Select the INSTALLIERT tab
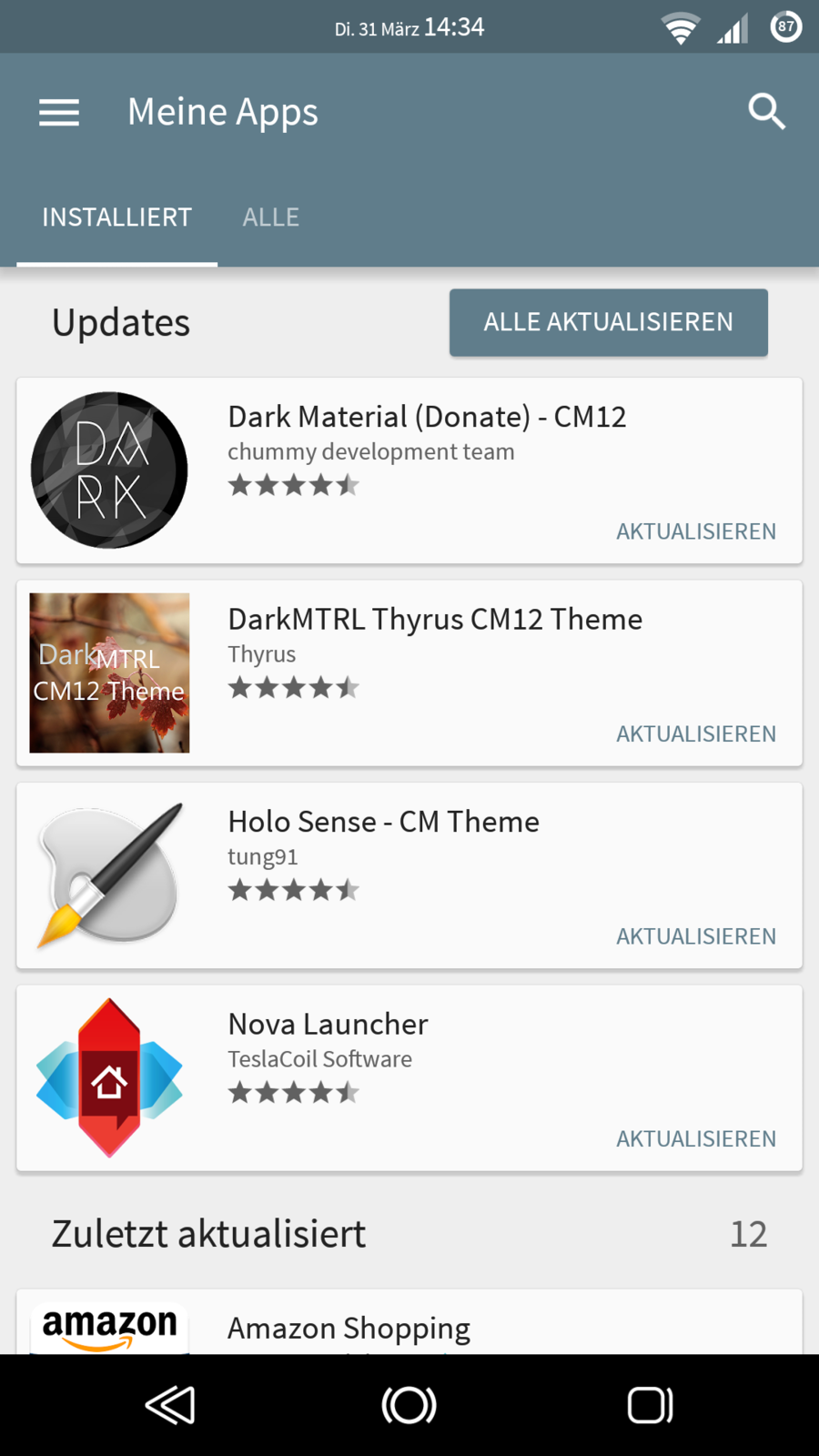The width and height of the screenshot is (819, 1456). [x=116, y=217]
